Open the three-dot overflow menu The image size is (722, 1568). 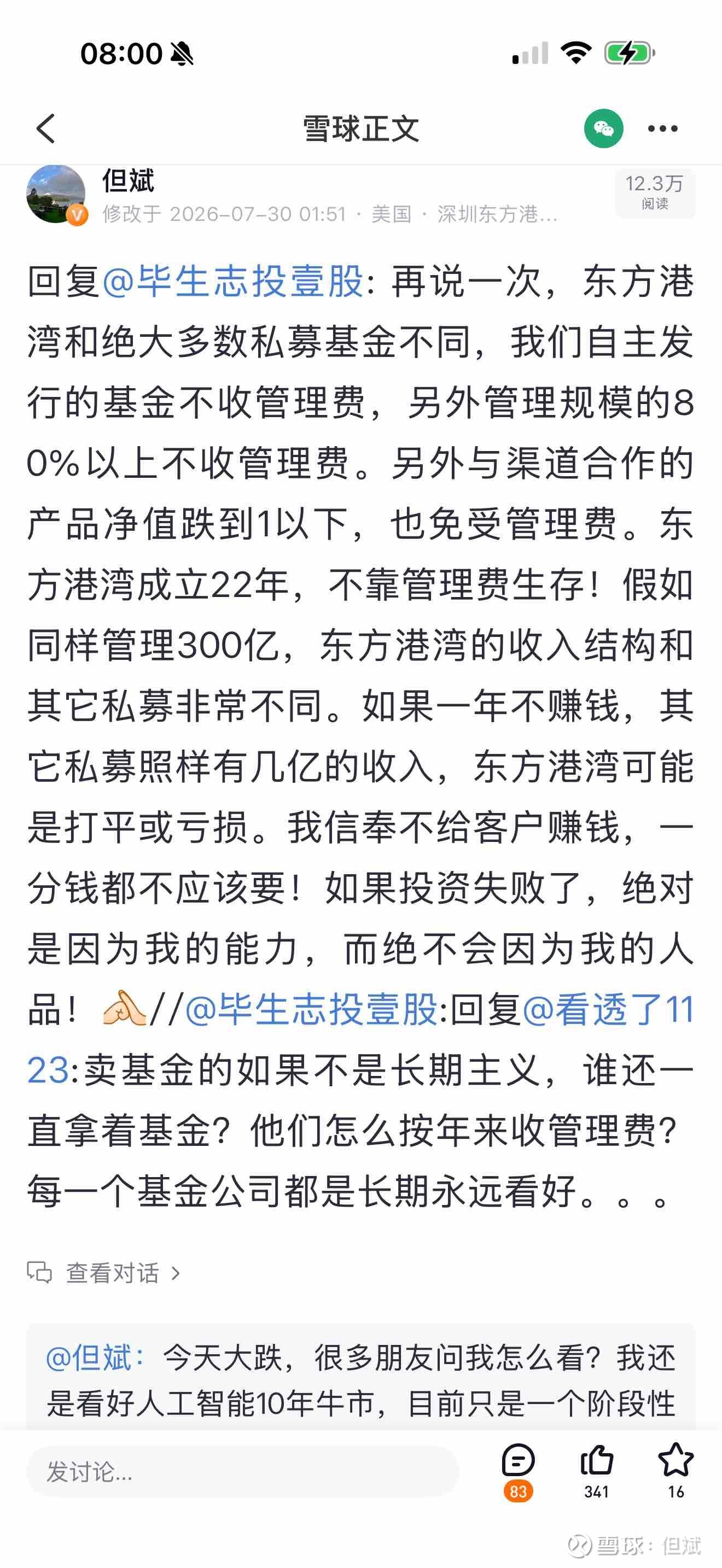[662, 128]
